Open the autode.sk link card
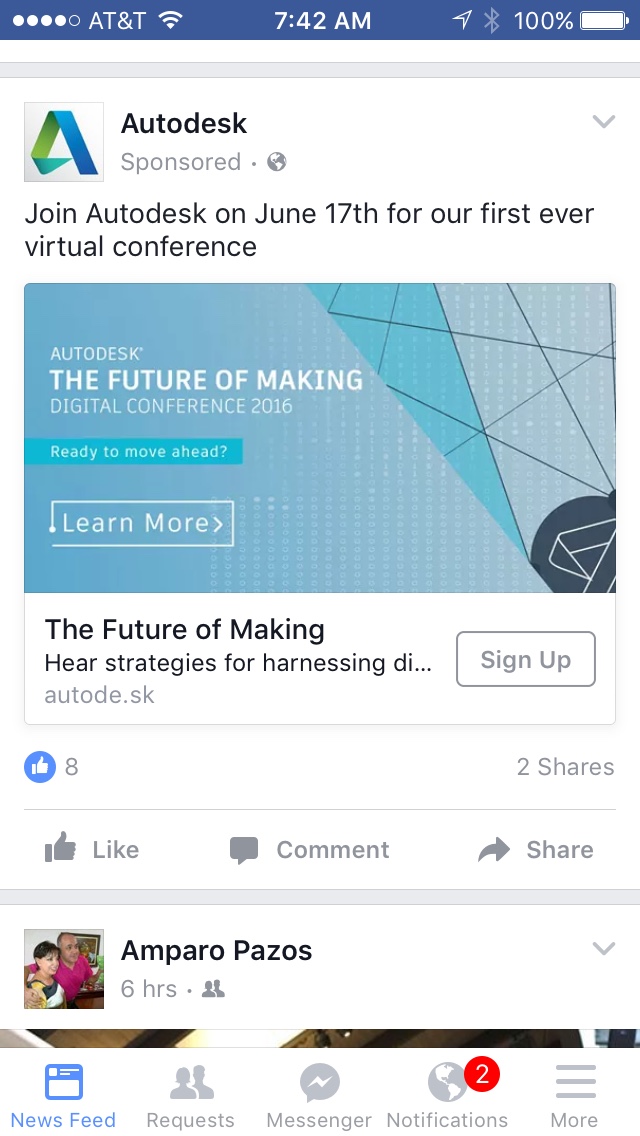 coord(240,660)
